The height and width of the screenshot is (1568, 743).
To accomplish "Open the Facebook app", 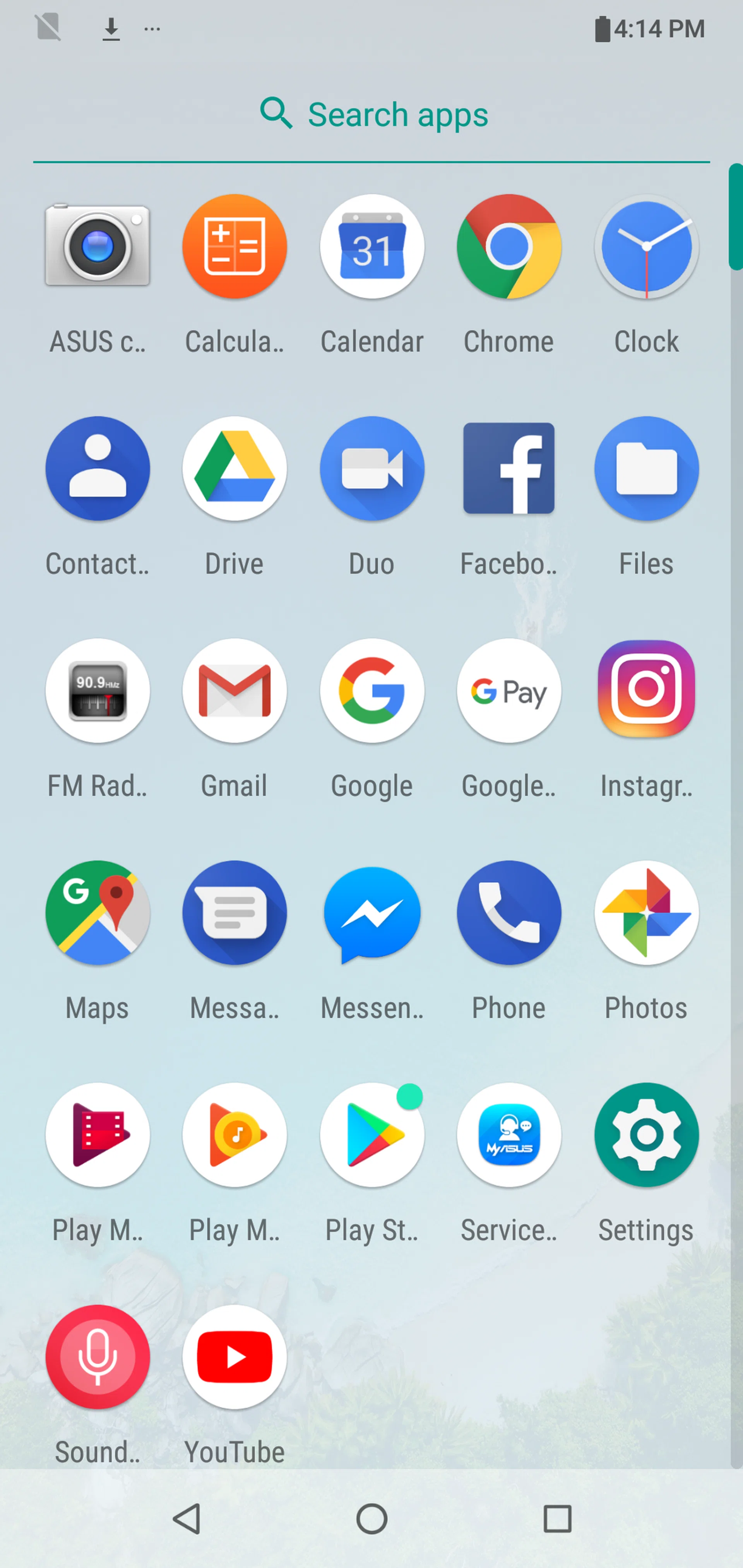I will pyautogui.click(x=509, y=469).
